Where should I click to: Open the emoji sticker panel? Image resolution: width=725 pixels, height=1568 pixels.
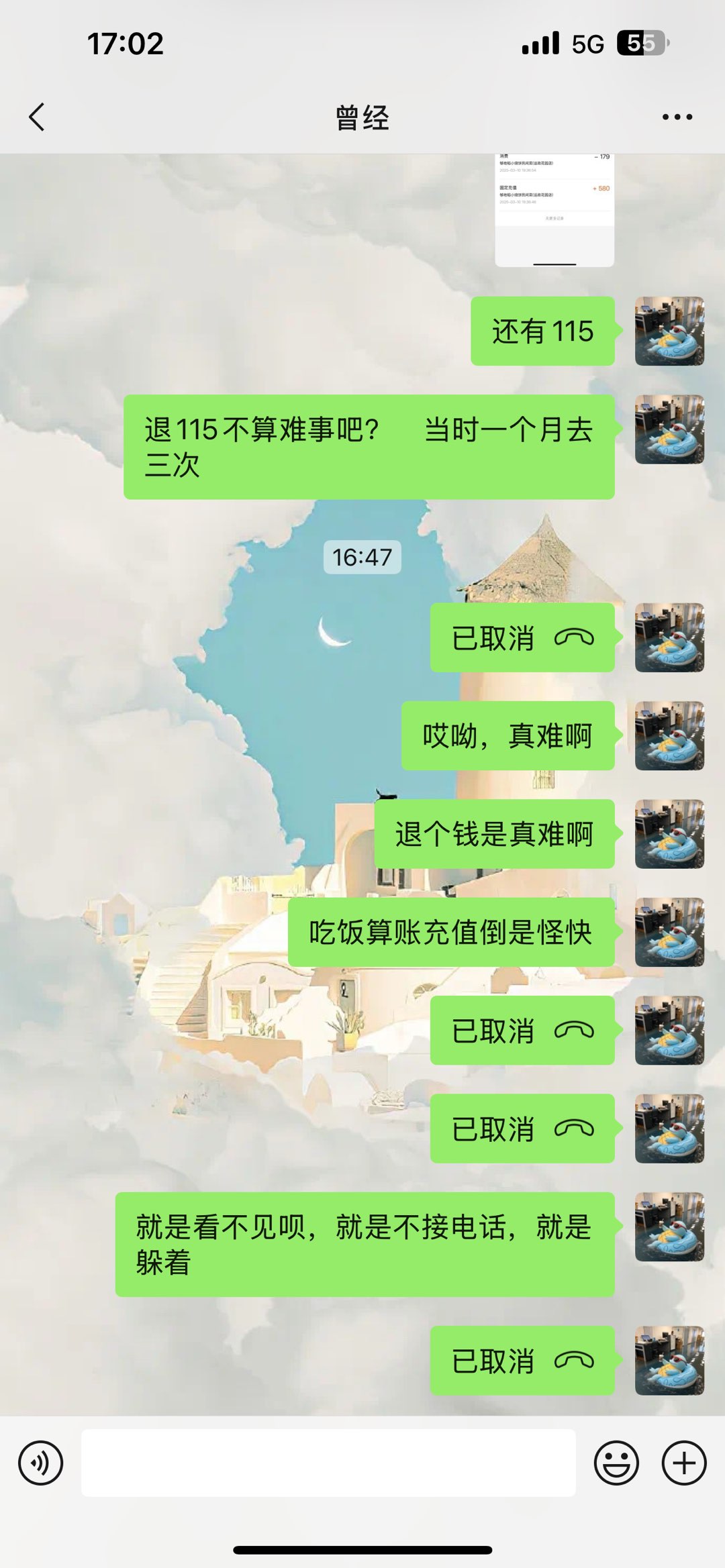pyautogui.click(x=616, y=1463)
